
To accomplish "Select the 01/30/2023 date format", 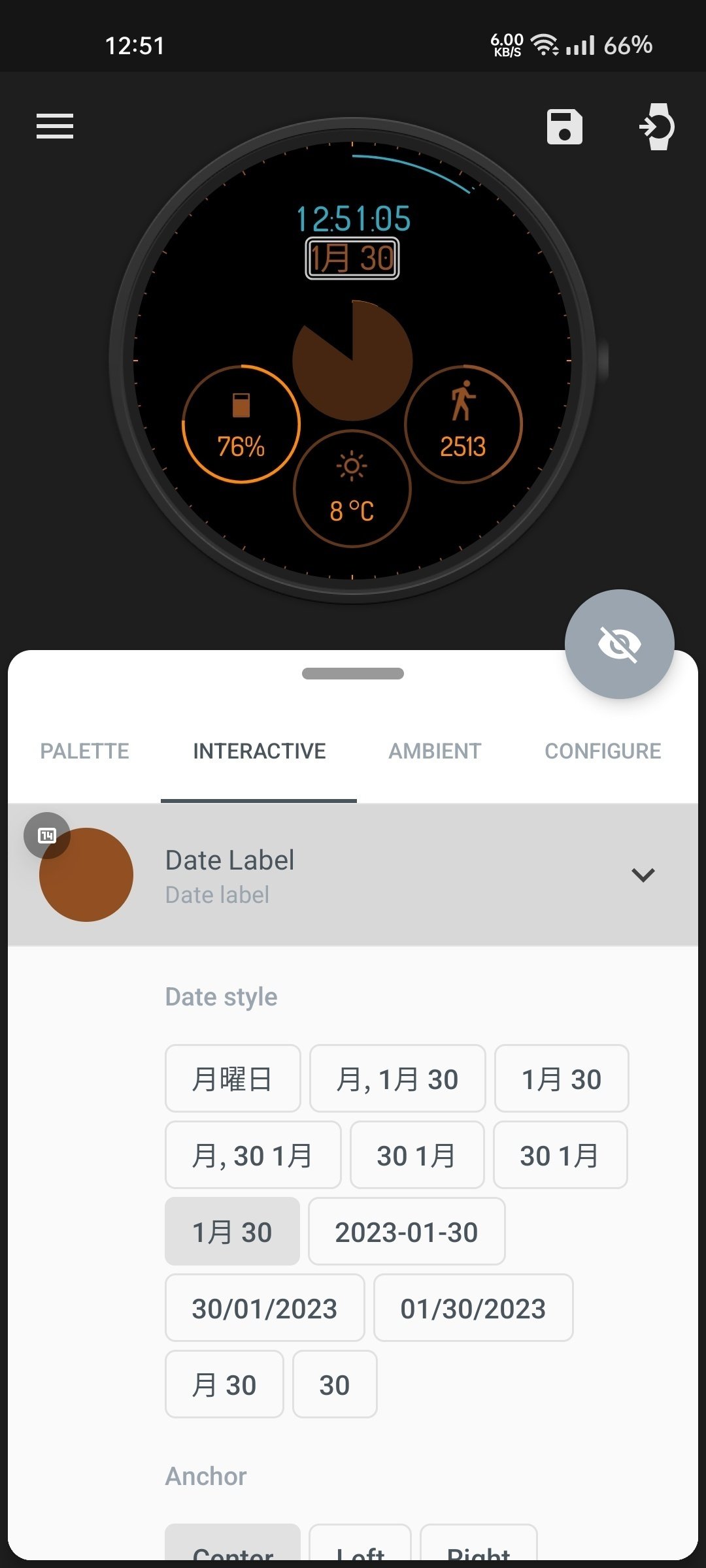I will (473, 1308).
